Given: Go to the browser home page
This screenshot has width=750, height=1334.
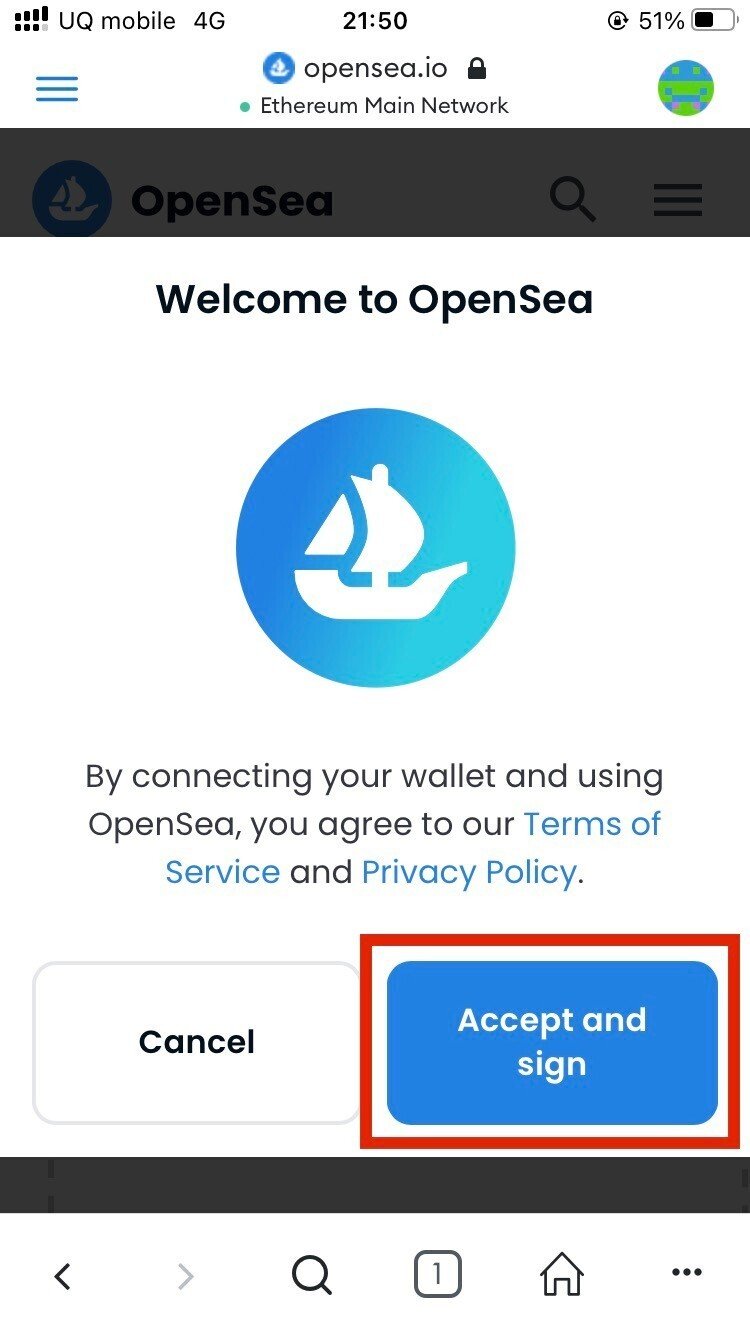Looking at the screenshot, I should (562, 1275).
